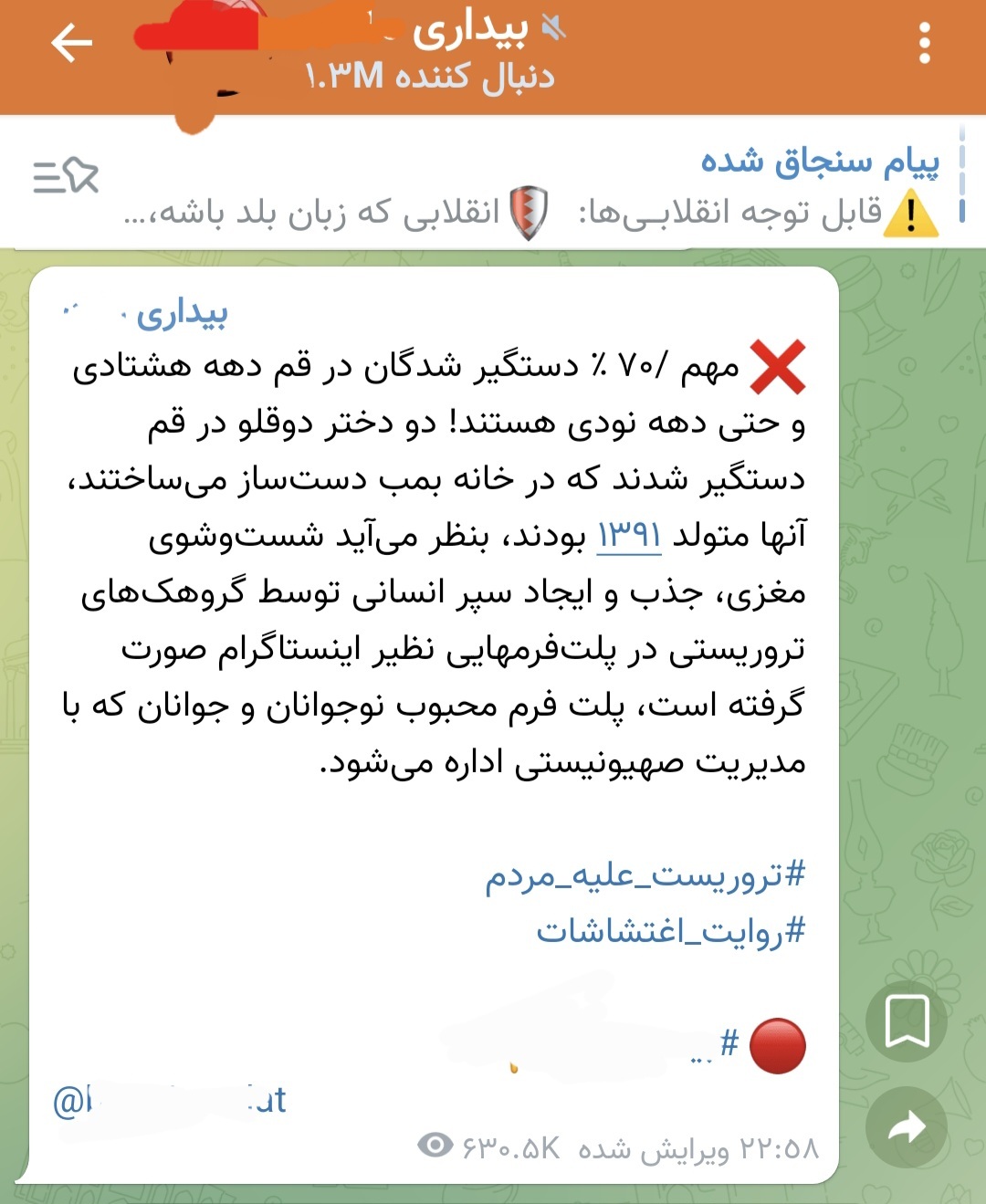Tap the back arrow to exit channel
This screenshot has width=986, height=1204.
[73, 40]
